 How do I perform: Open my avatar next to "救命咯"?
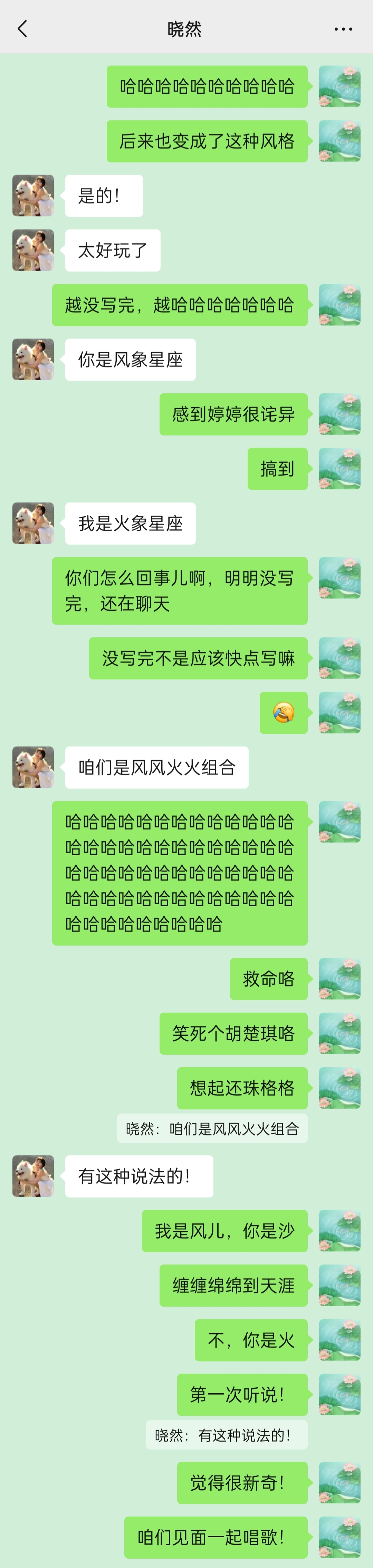[x=339, y=978]
